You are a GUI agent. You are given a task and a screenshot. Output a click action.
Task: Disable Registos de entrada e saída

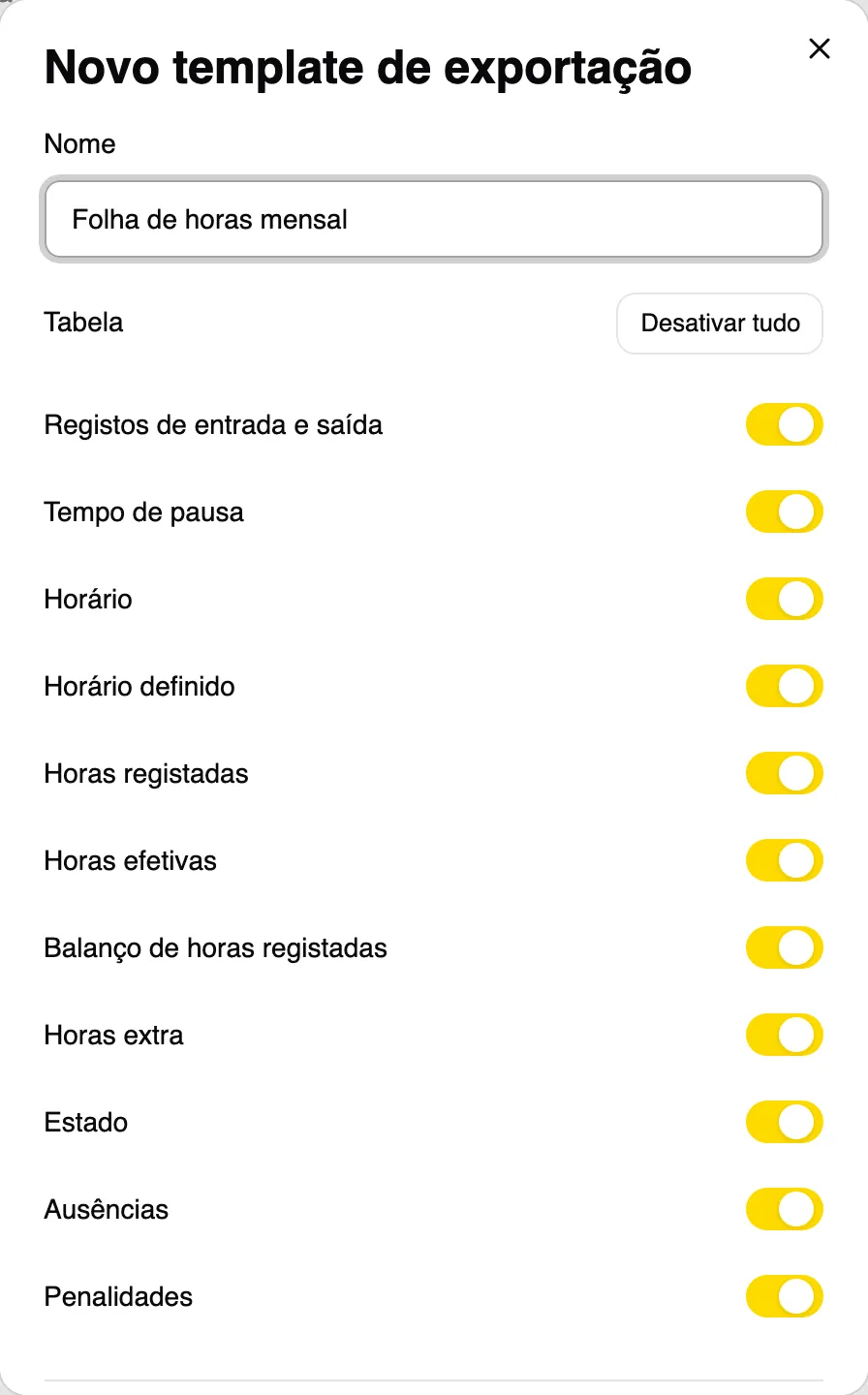pyautogui.click(x=785, y=425)
